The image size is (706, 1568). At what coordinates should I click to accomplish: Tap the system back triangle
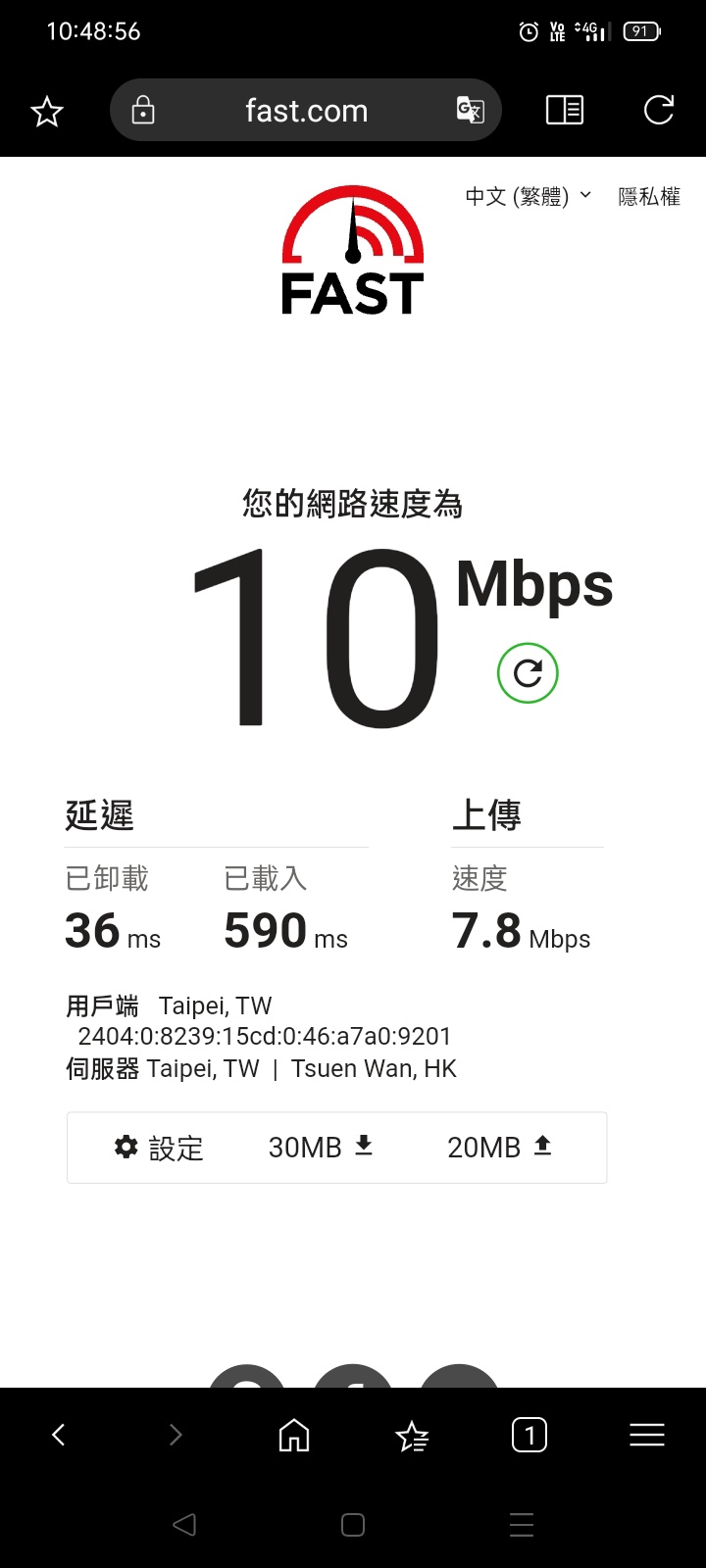click(184, 1525)
